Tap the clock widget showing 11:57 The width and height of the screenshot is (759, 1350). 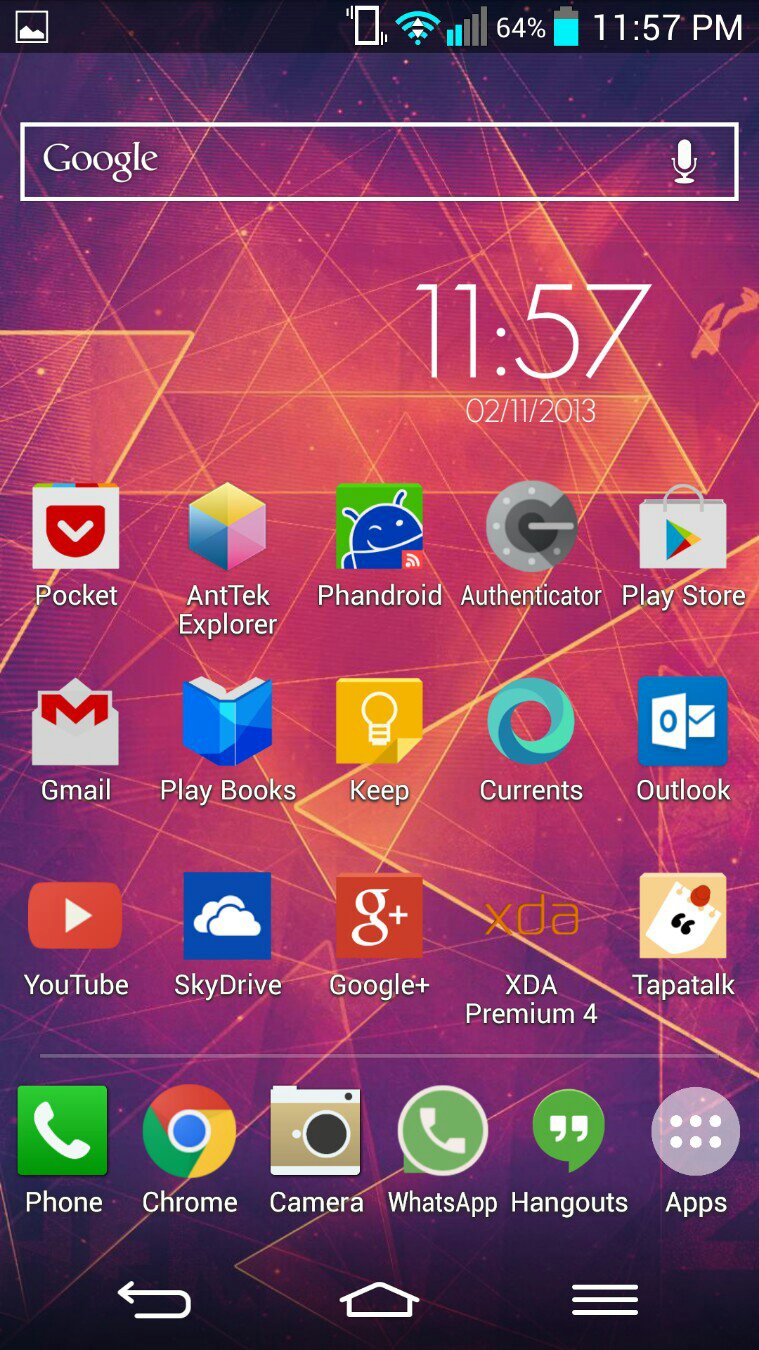pos(531,352)
